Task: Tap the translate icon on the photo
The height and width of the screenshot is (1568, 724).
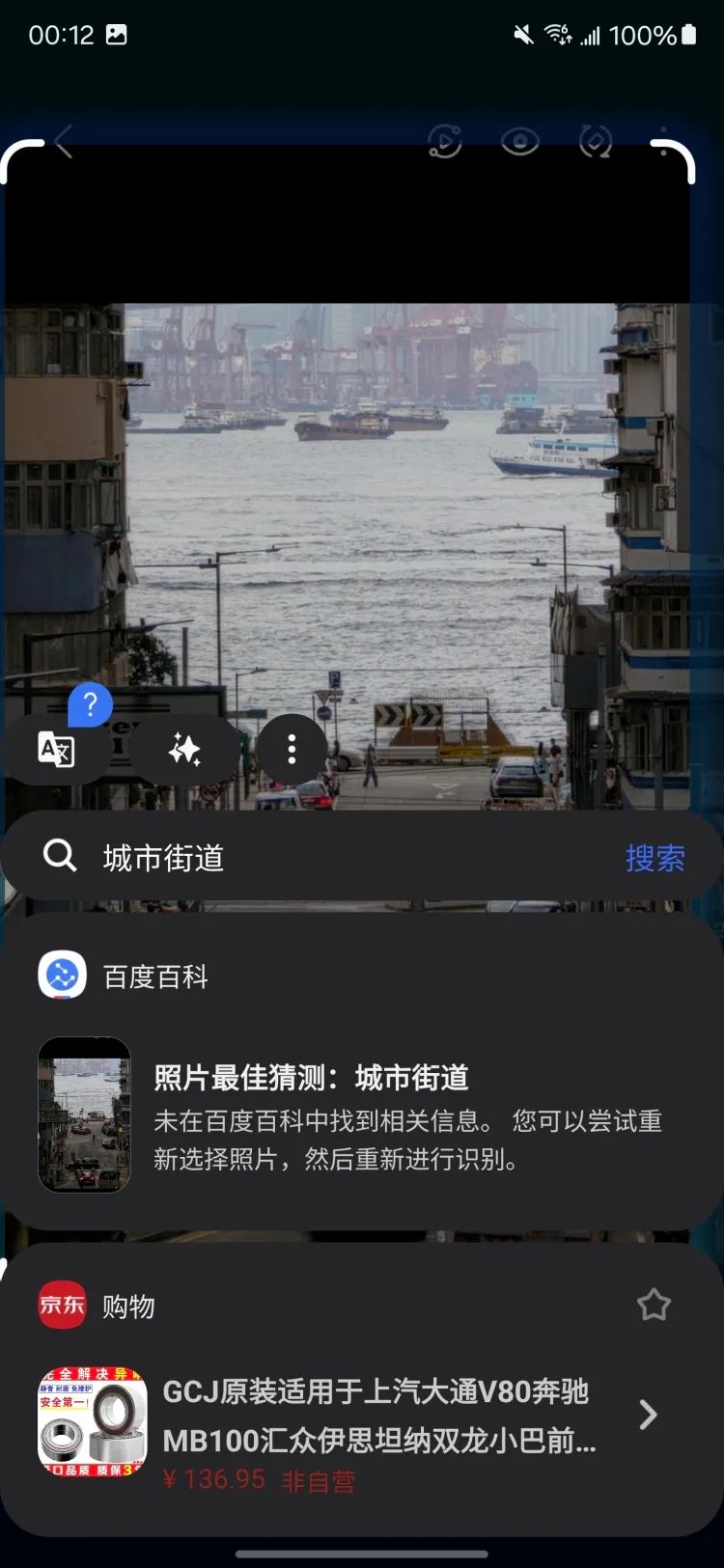Action: 56,749
